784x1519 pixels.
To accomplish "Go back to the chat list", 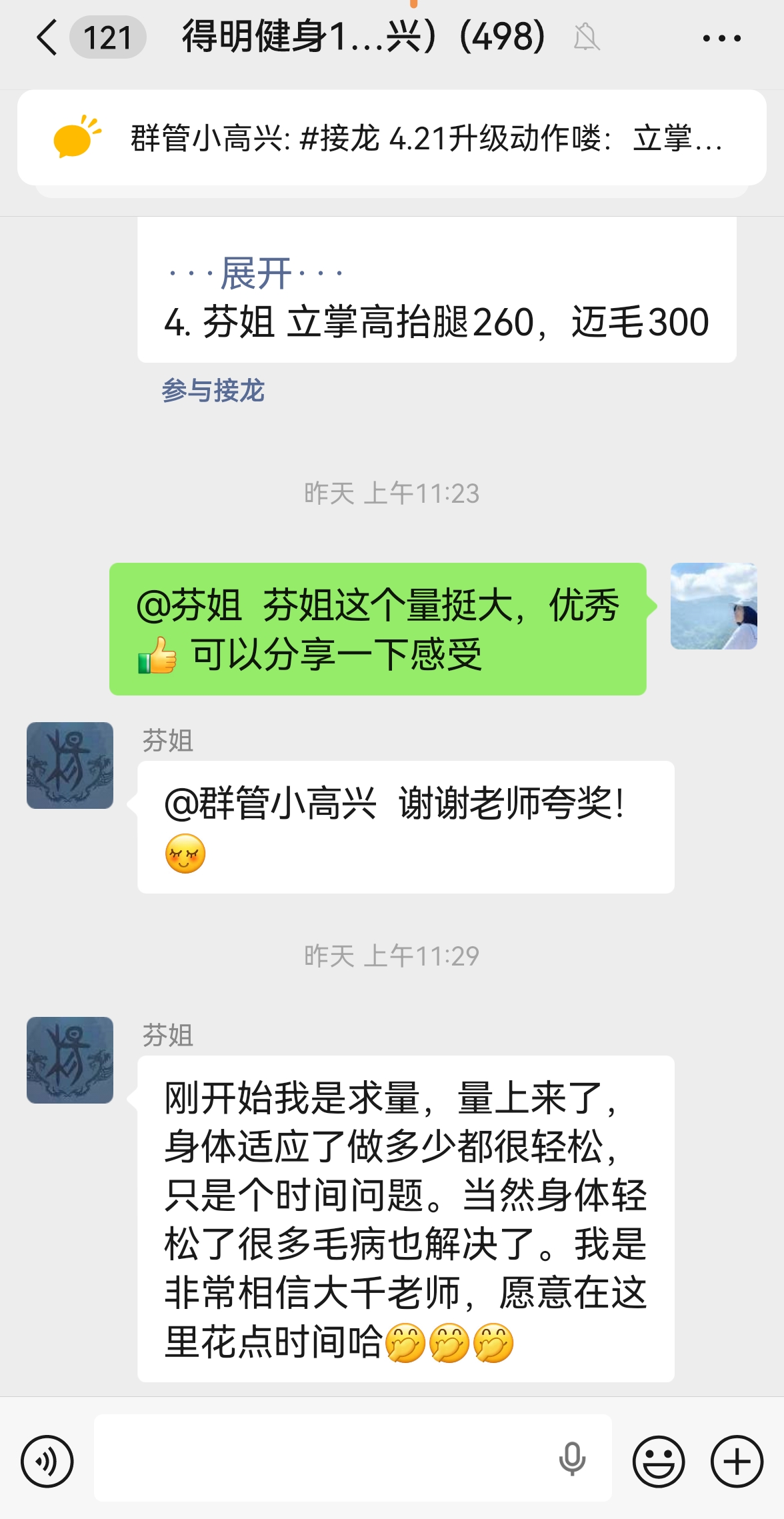I will click(48, 37).
